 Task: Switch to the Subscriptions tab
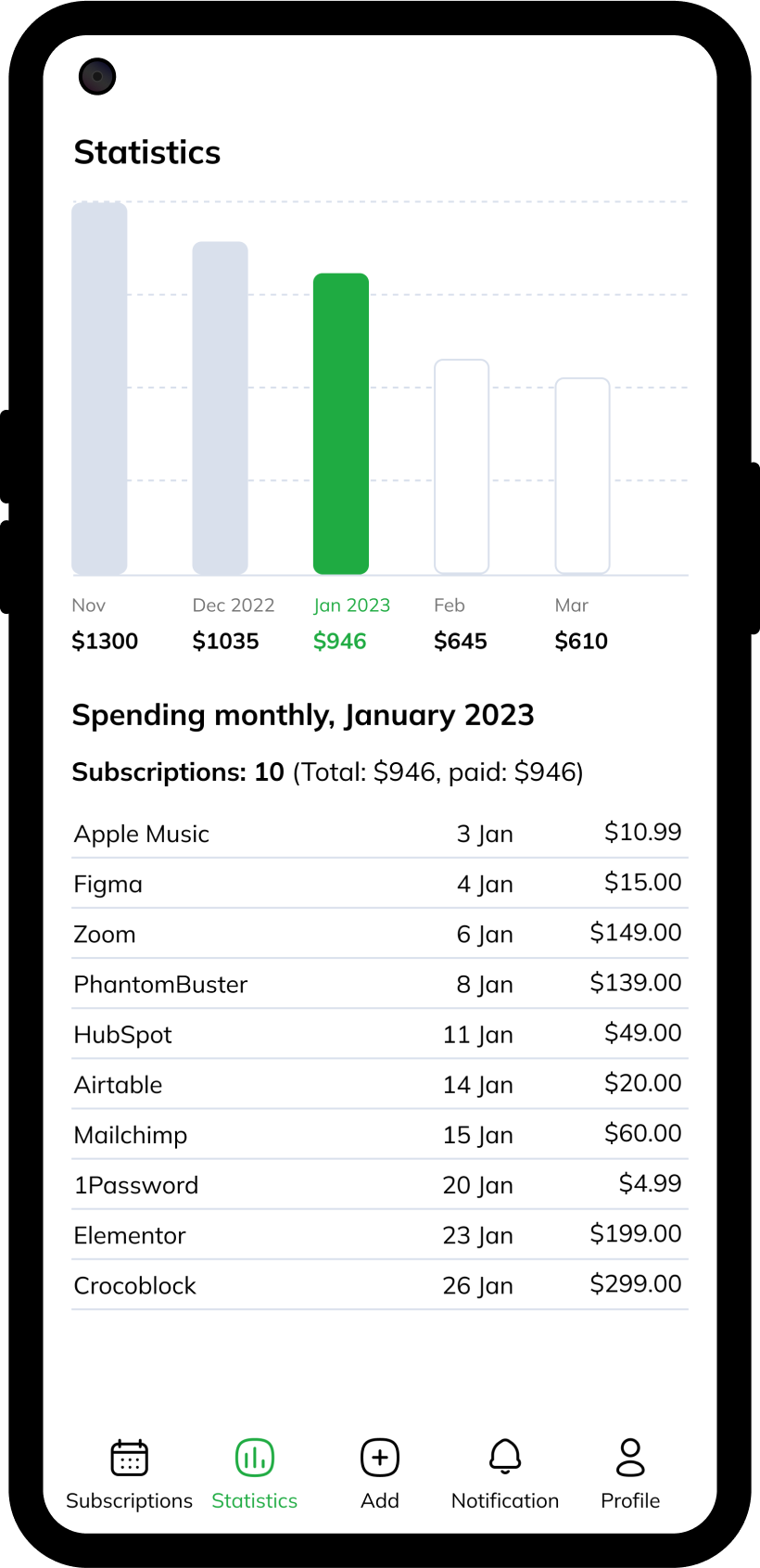pos(128,1474)
